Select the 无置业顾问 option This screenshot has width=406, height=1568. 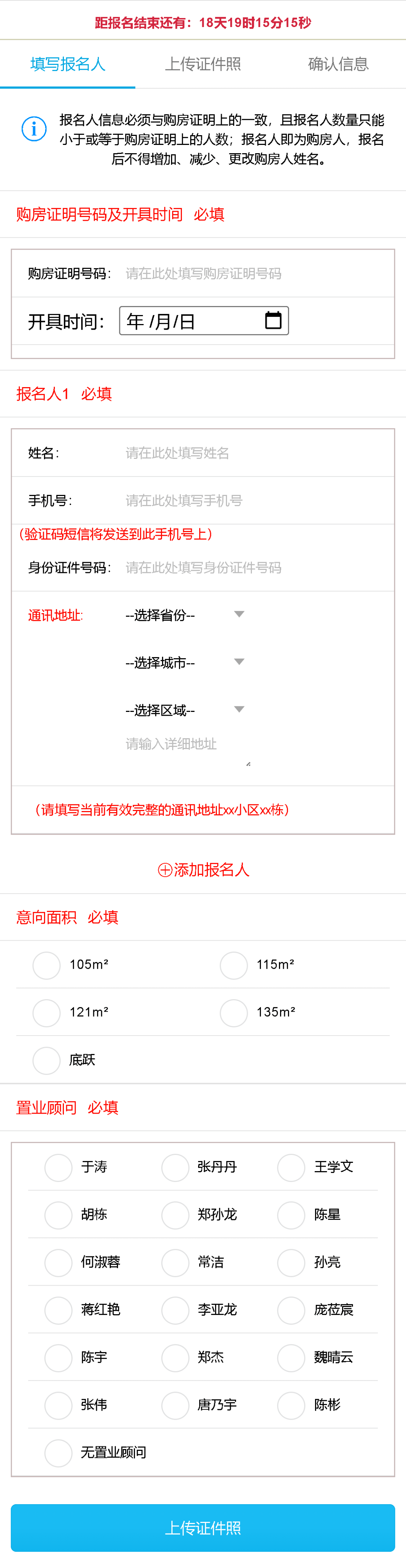tap(59, 1452)
